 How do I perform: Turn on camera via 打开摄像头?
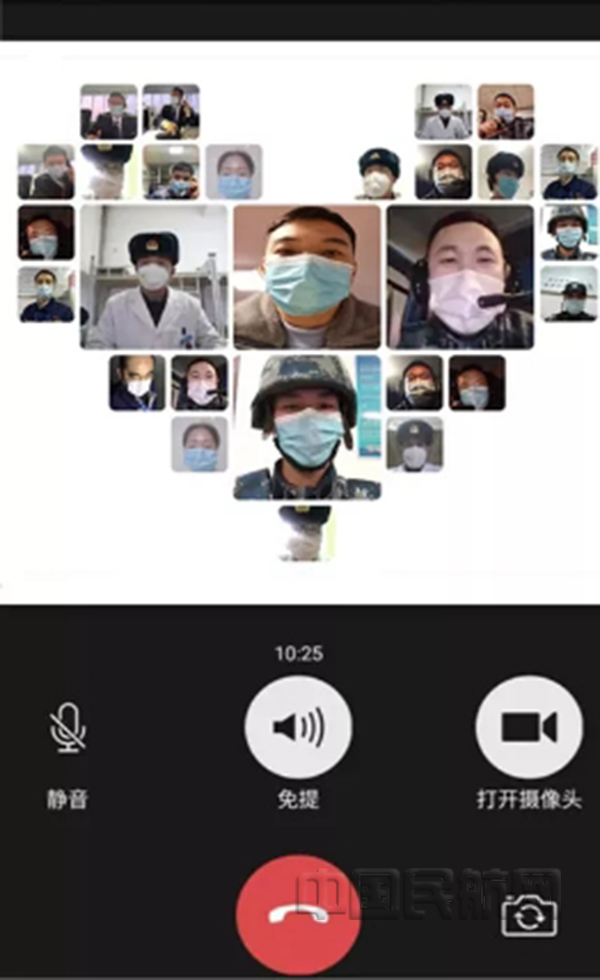528,728
